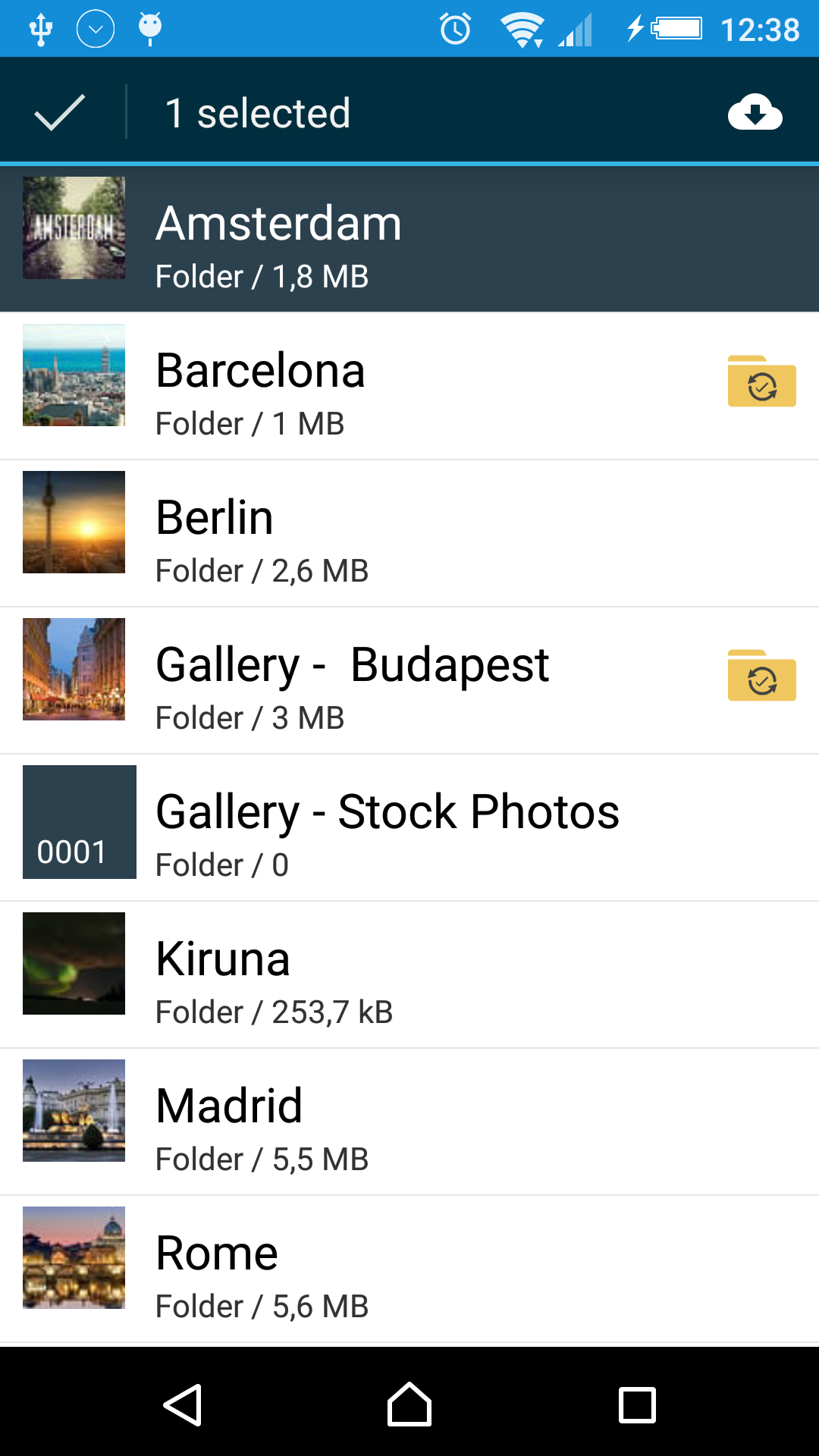819x1456 pixels.
Task: Return to the home screen
Action: (409, 1405)
